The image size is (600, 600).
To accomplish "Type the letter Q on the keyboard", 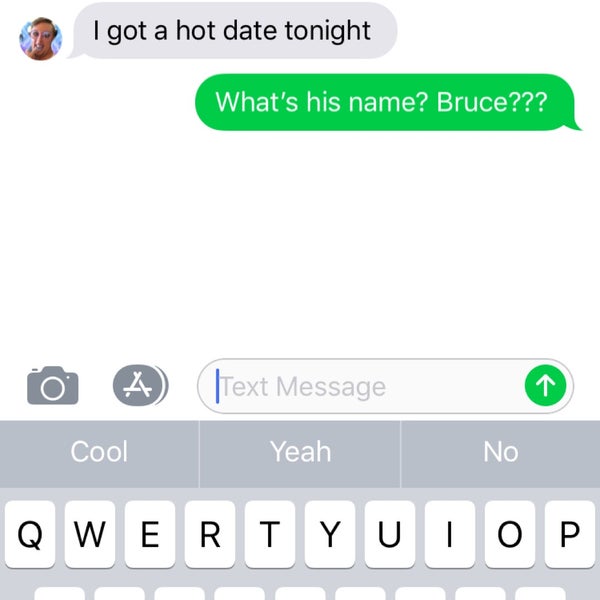I will (30, 535).
